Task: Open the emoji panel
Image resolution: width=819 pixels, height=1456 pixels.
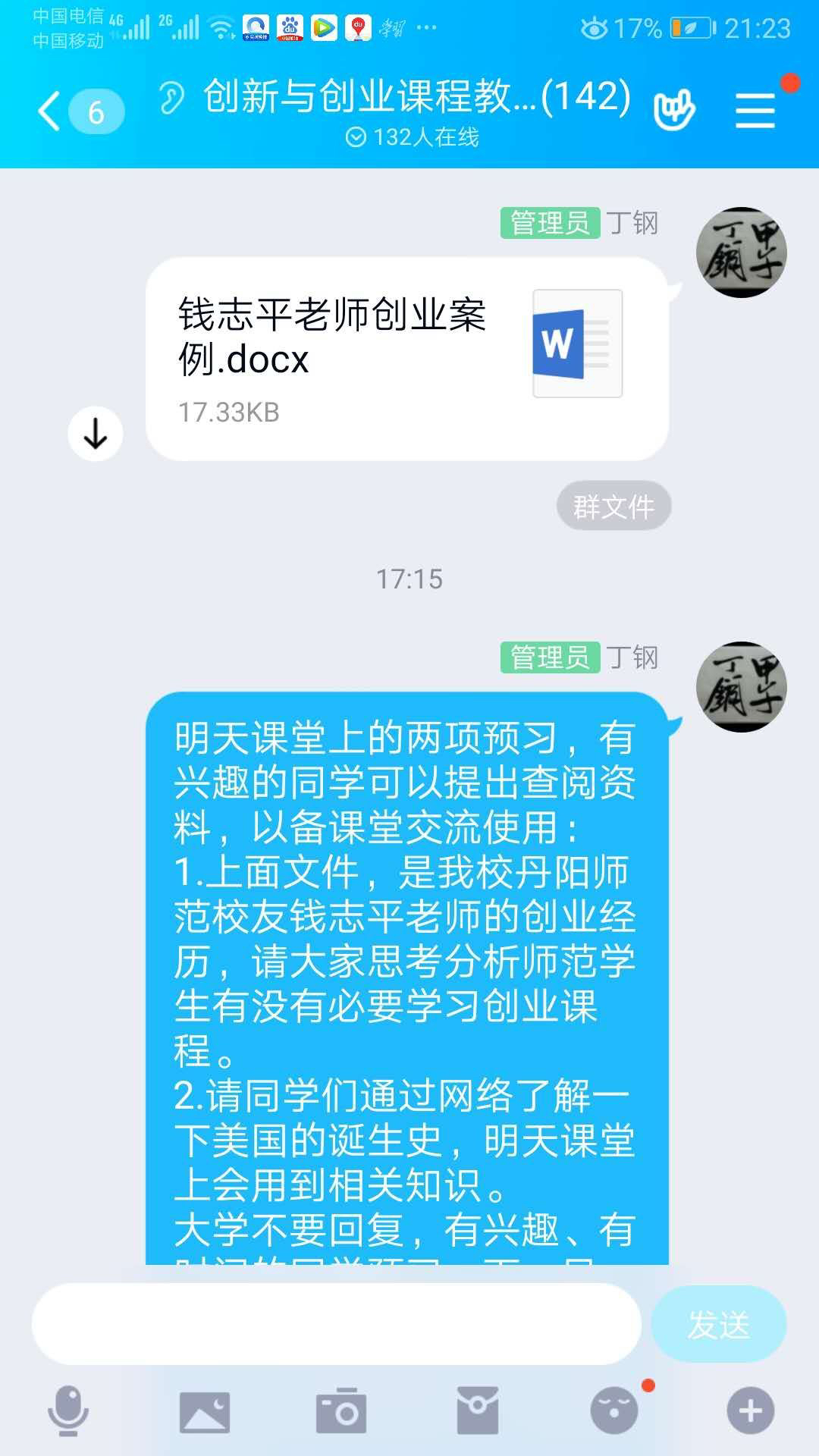Action: pos(613,1410)
